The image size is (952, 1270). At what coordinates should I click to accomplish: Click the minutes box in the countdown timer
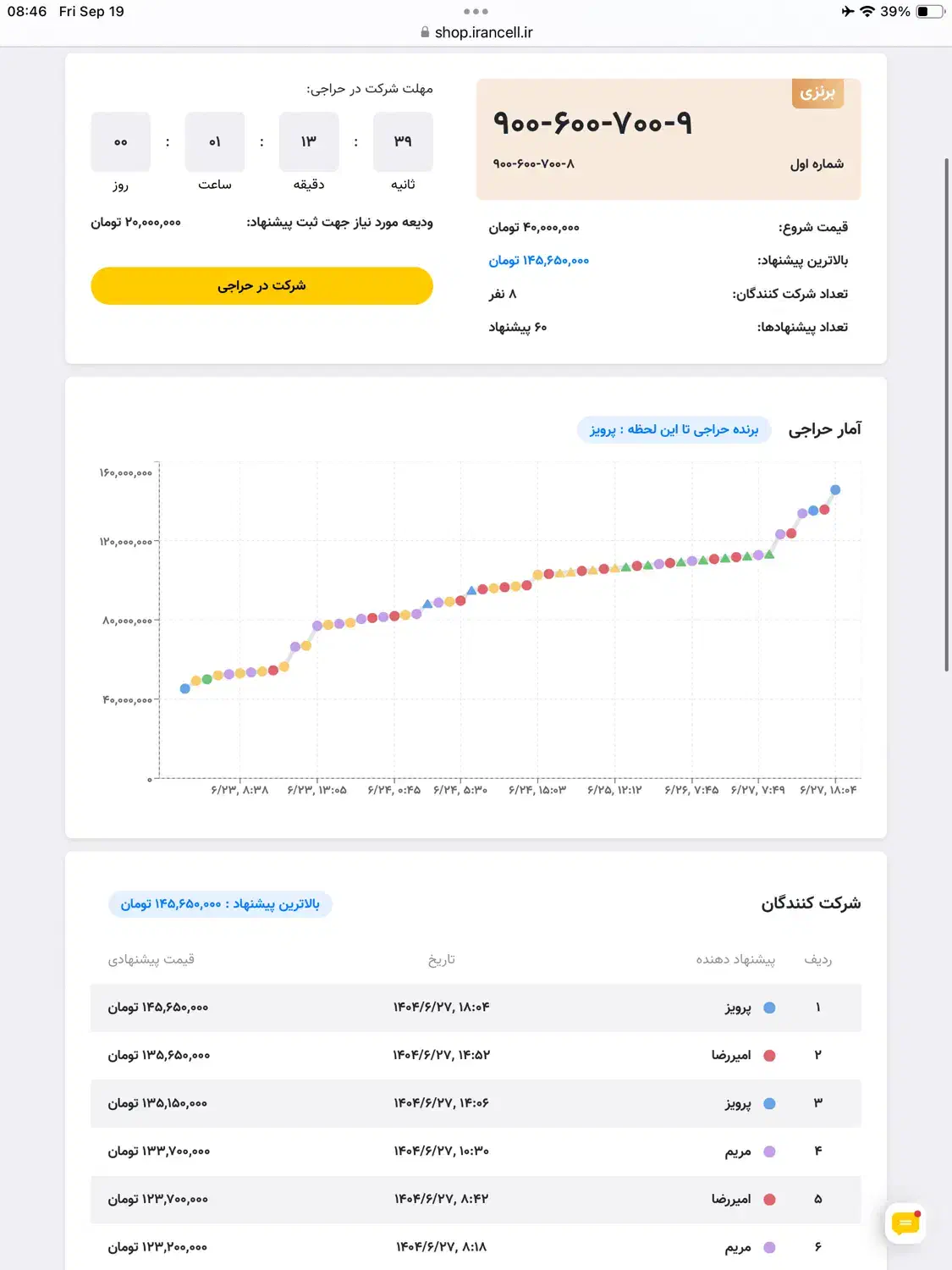tap(309, 141)
